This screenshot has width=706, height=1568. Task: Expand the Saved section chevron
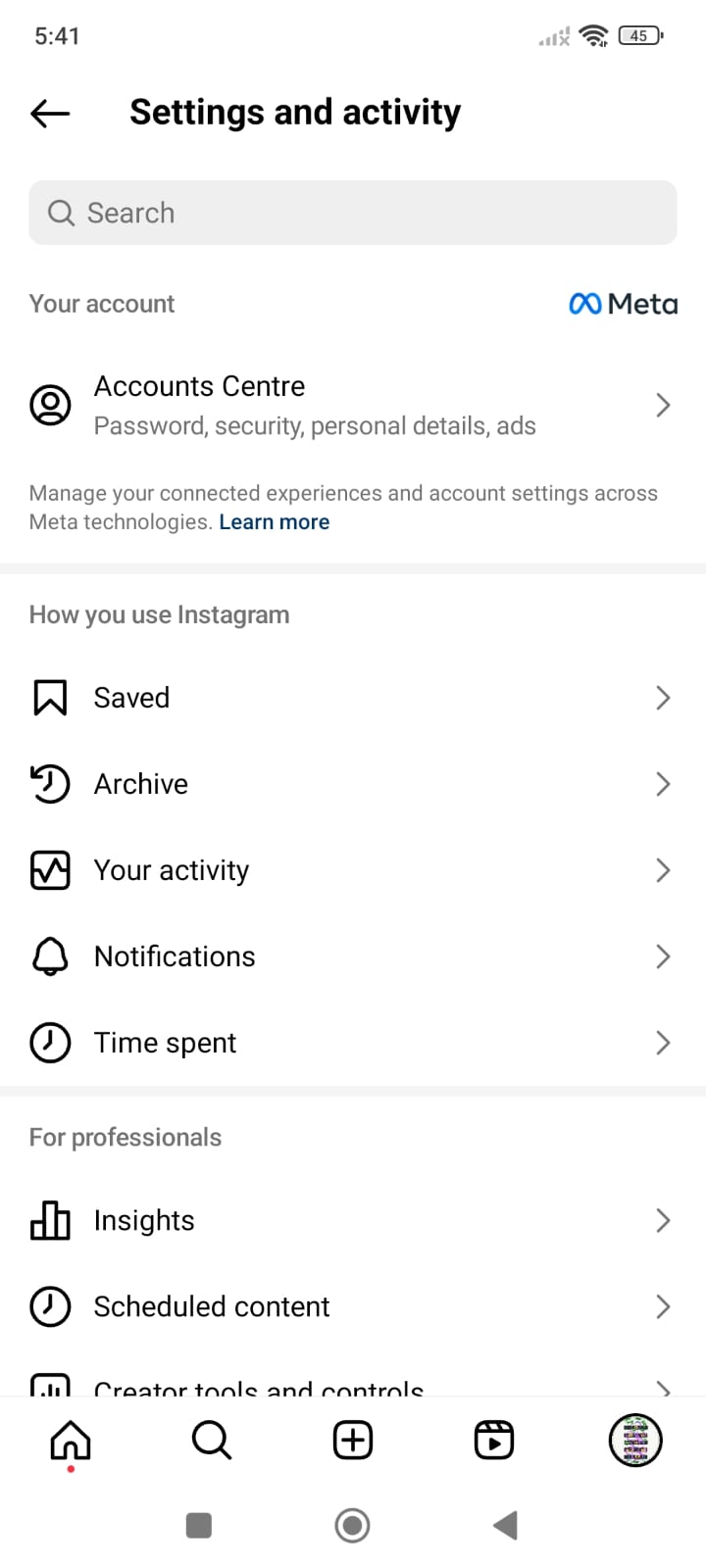663,697
